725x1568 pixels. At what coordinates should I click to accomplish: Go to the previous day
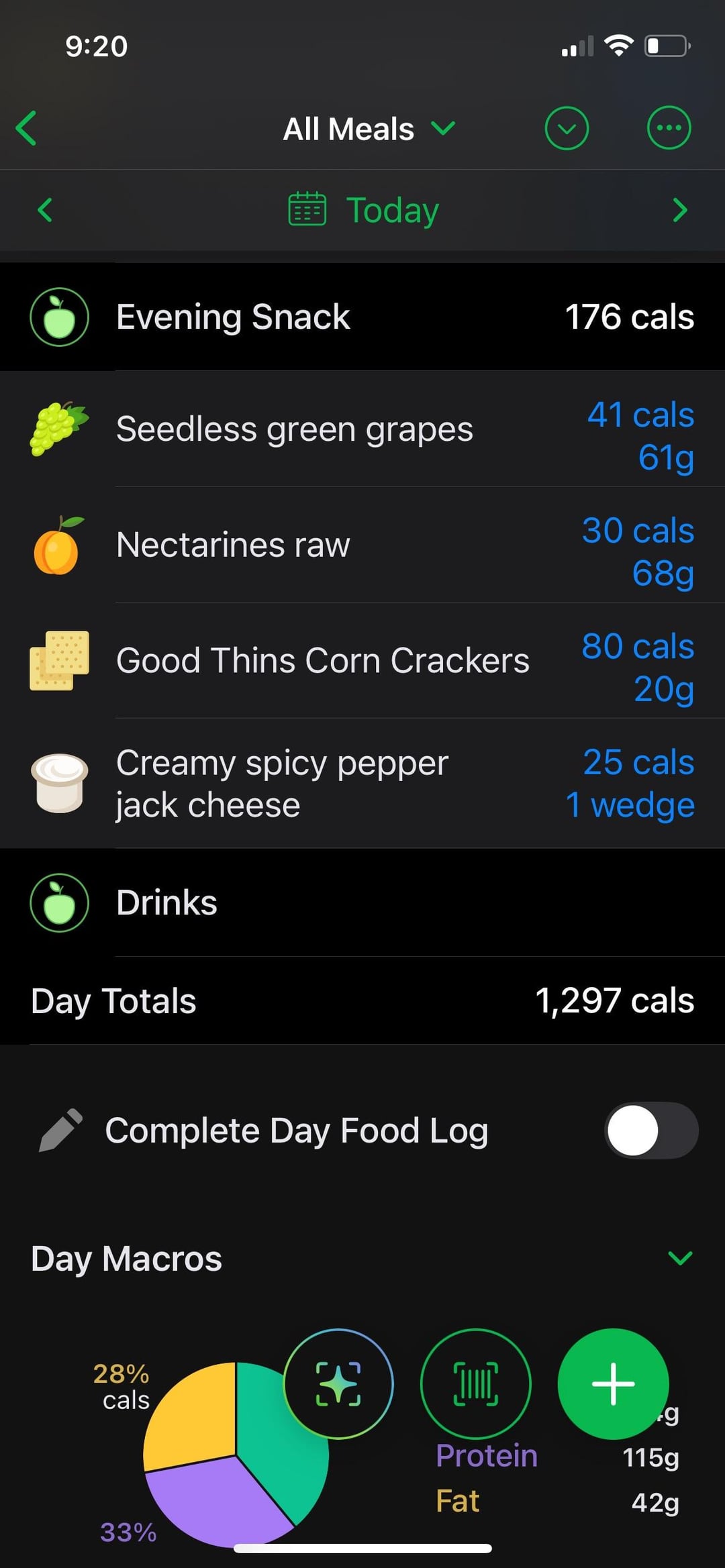45,210
